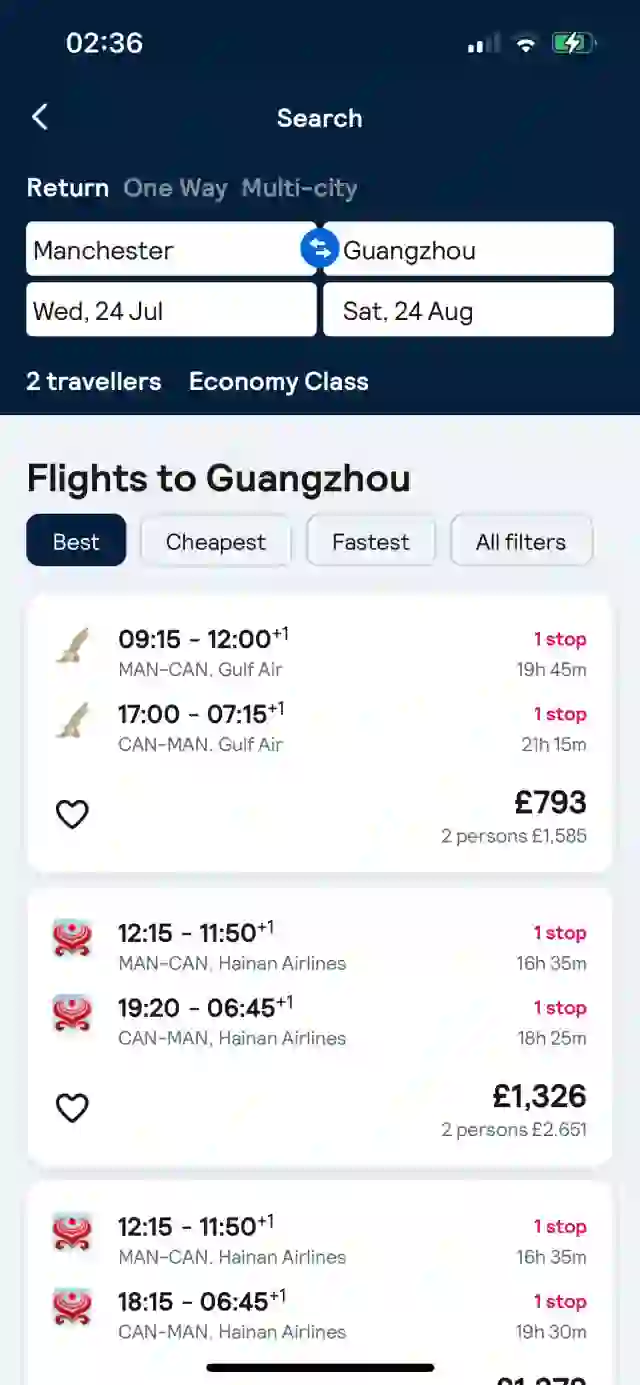Sort results by Best
640x1385 pixels.
pos(76,541)
